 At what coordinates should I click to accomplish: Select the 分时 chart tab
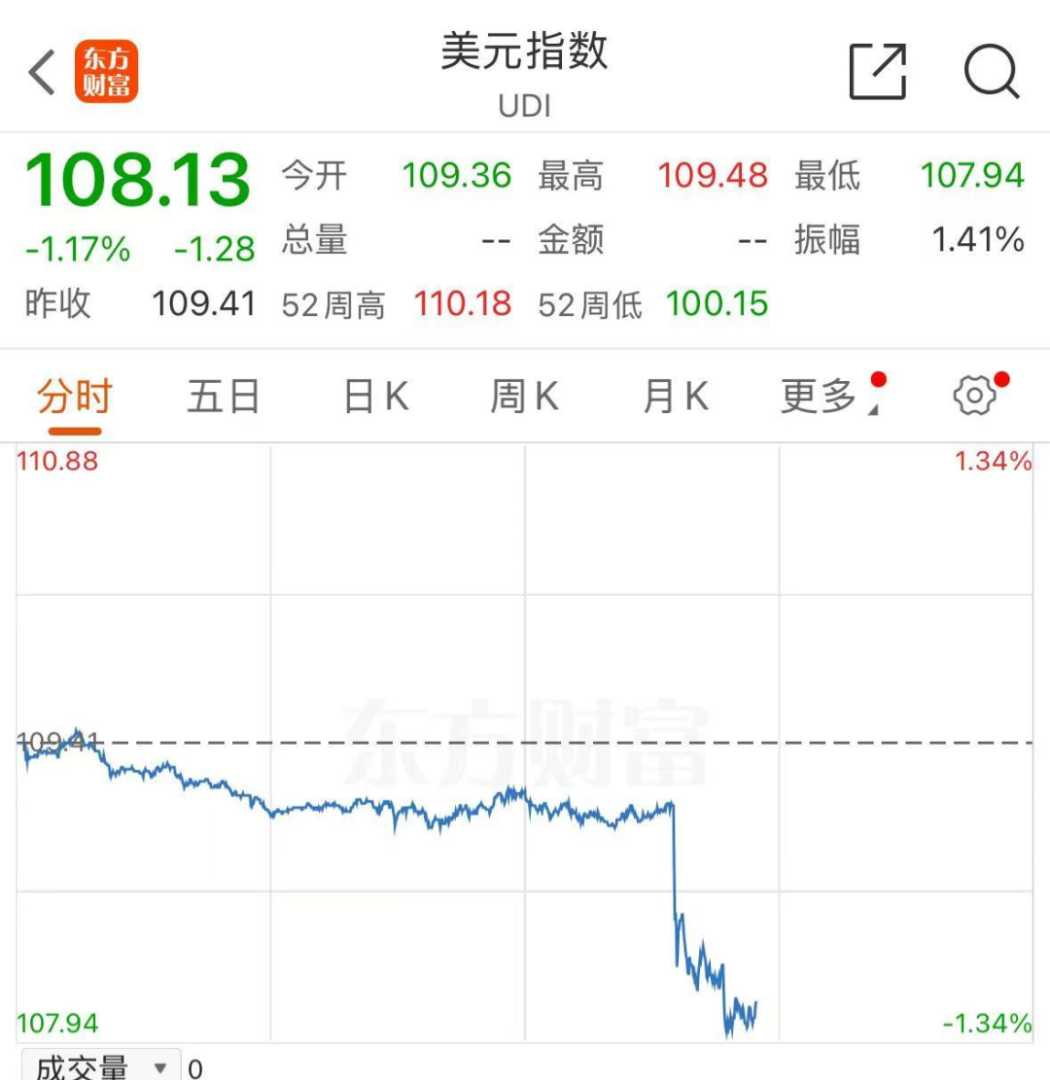pyautogui.click(x=74, y=397)
